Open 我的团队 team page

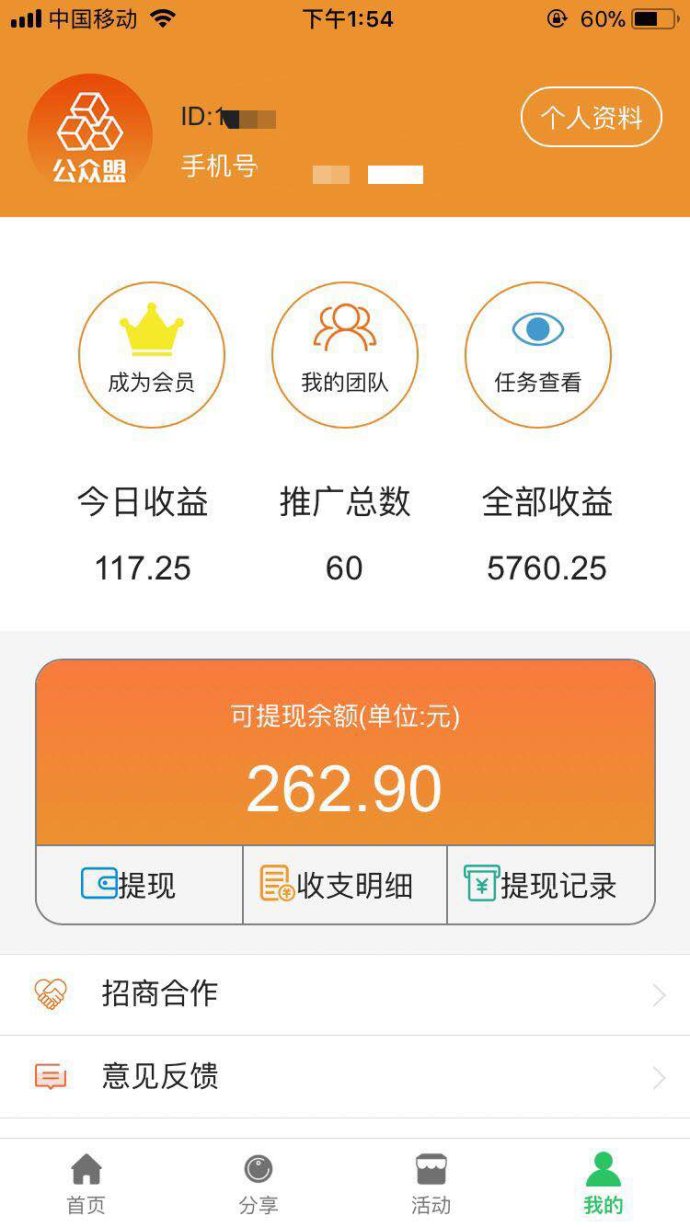pos(345,355)
